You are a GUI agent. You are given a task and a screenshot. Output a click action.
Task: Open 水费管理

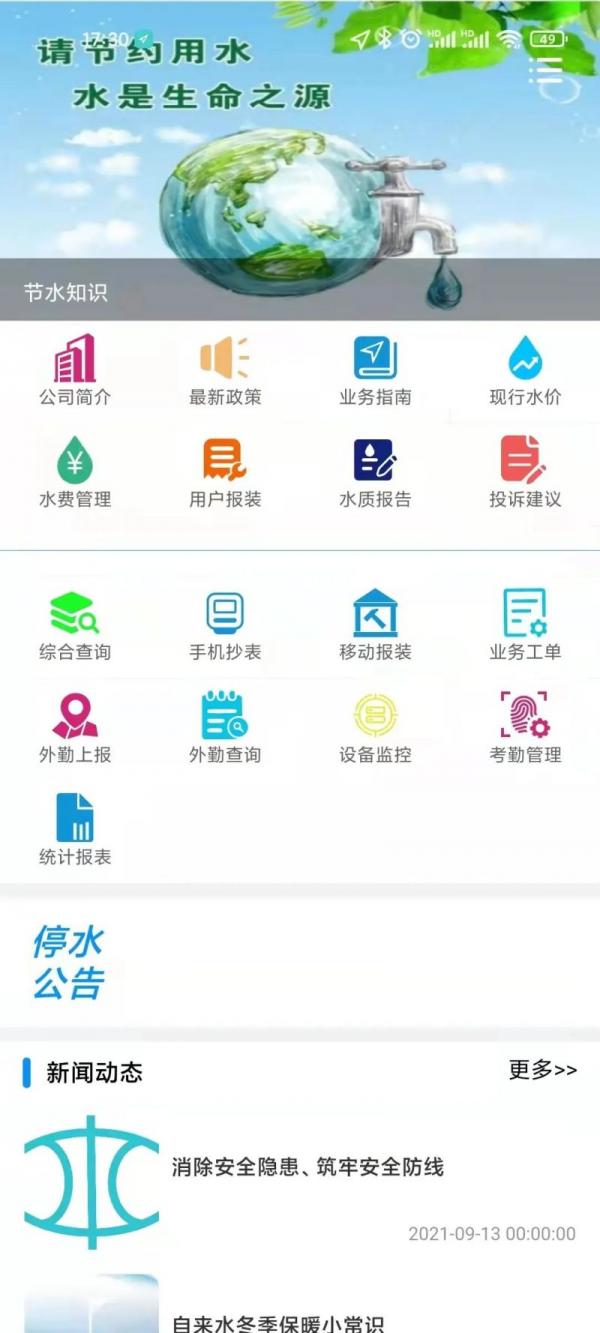[75, 472]
